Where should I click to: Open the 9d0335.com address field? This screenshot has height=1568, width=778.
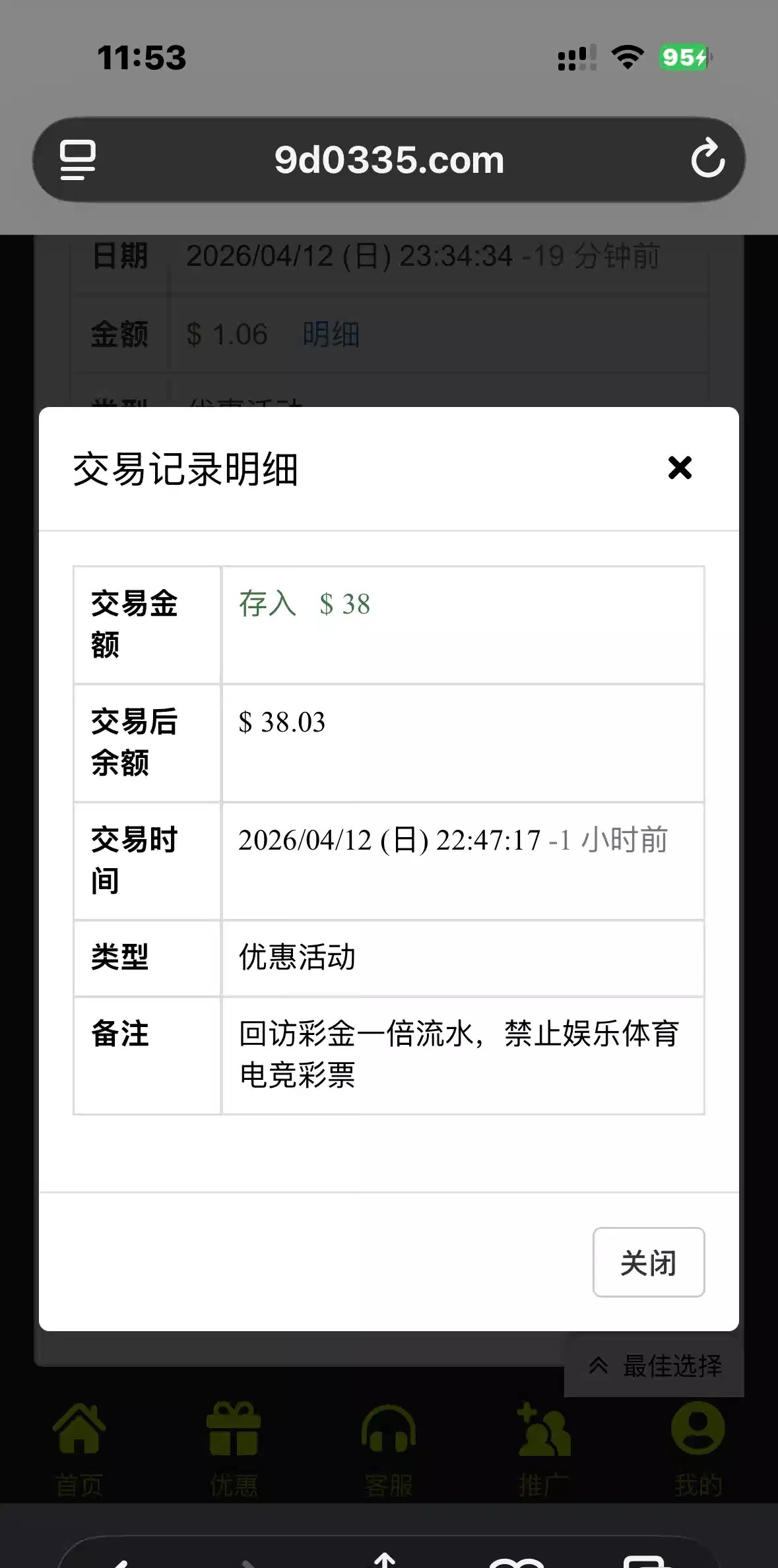coord(389,160)
